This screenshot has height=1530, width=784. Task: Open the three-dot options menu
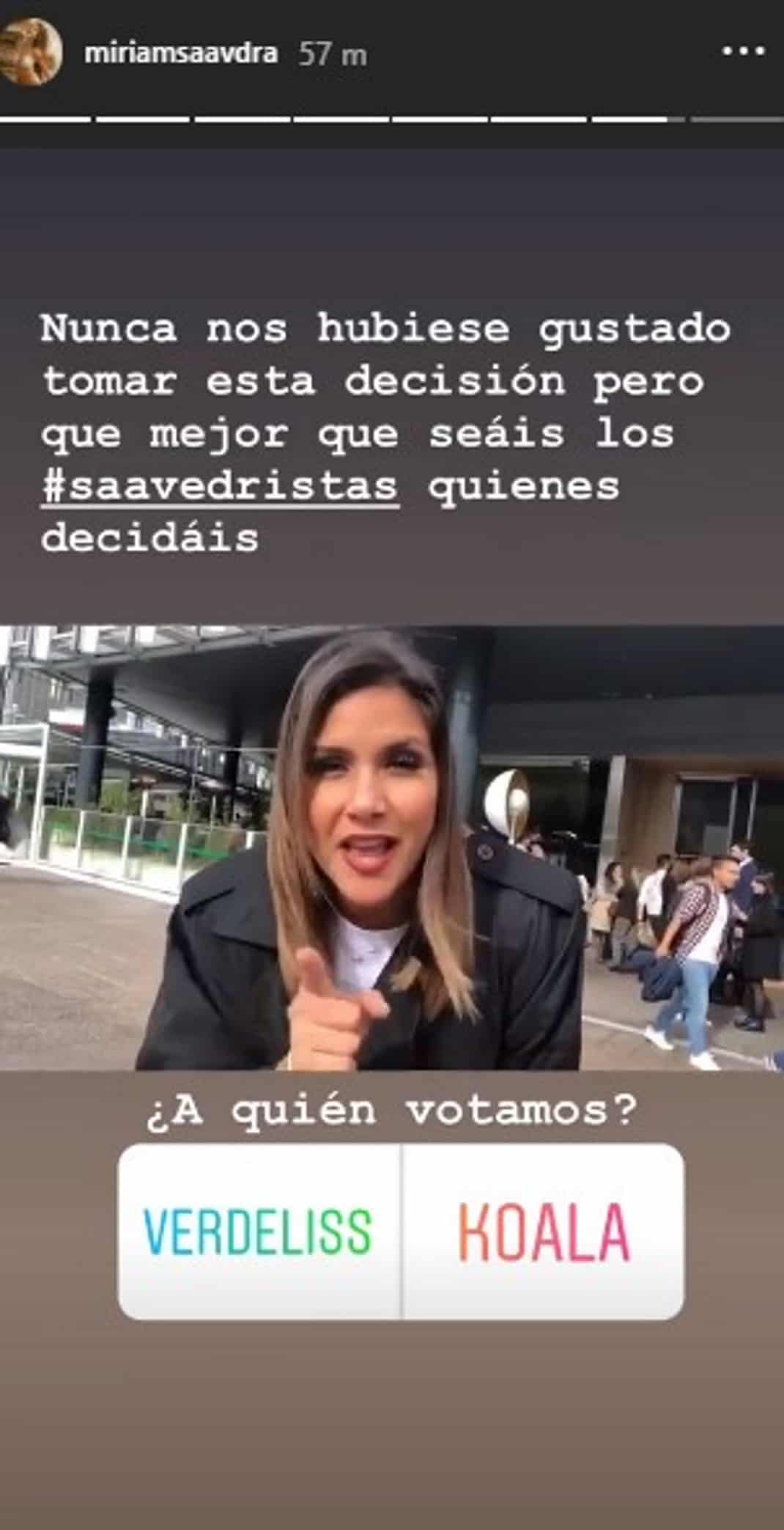pos(744,52)
